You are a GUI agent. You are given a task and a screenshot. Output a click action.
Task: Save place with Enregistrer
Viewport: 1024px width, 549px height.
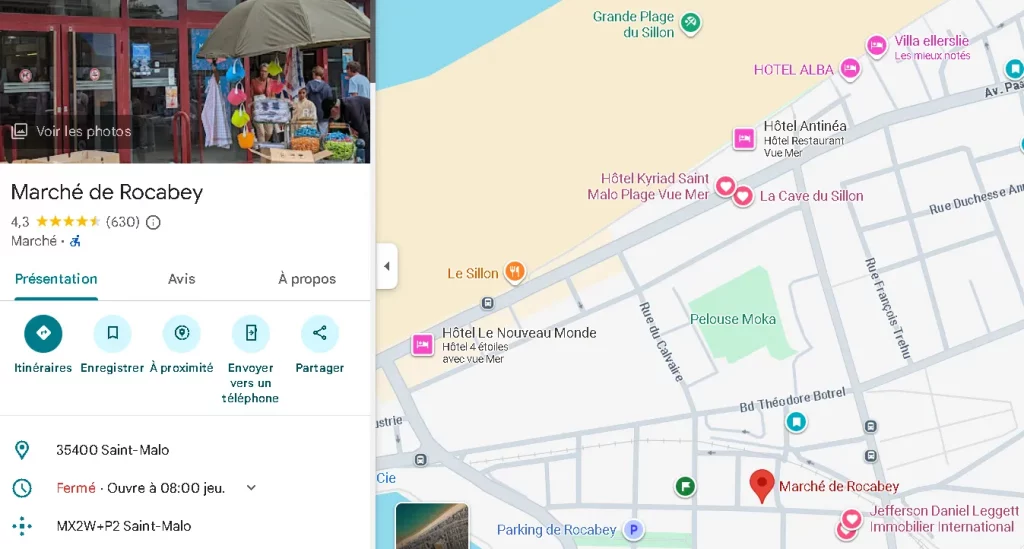coord(112,334)
